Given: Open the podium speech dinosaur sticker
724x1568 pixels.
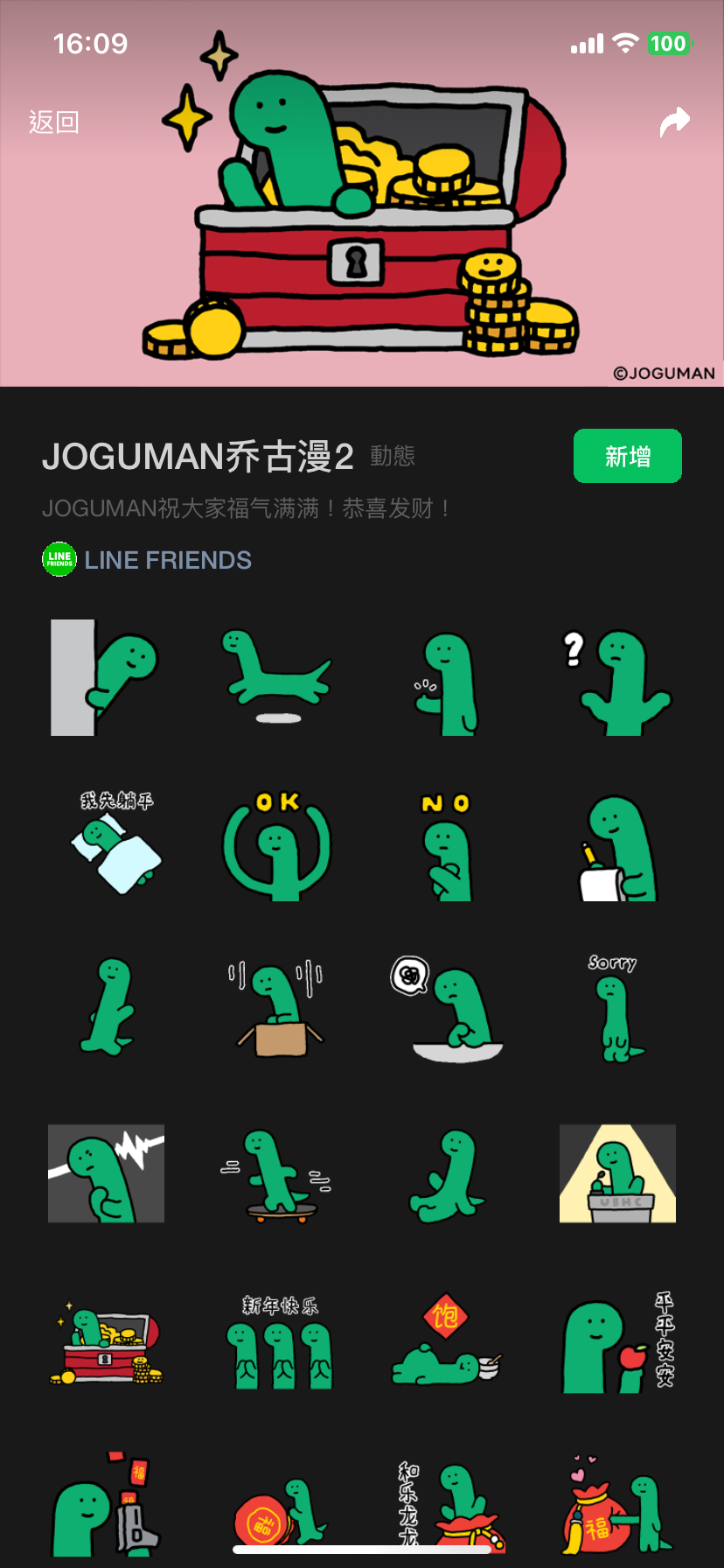Looking at the screenshot, I should [616, 1172].
